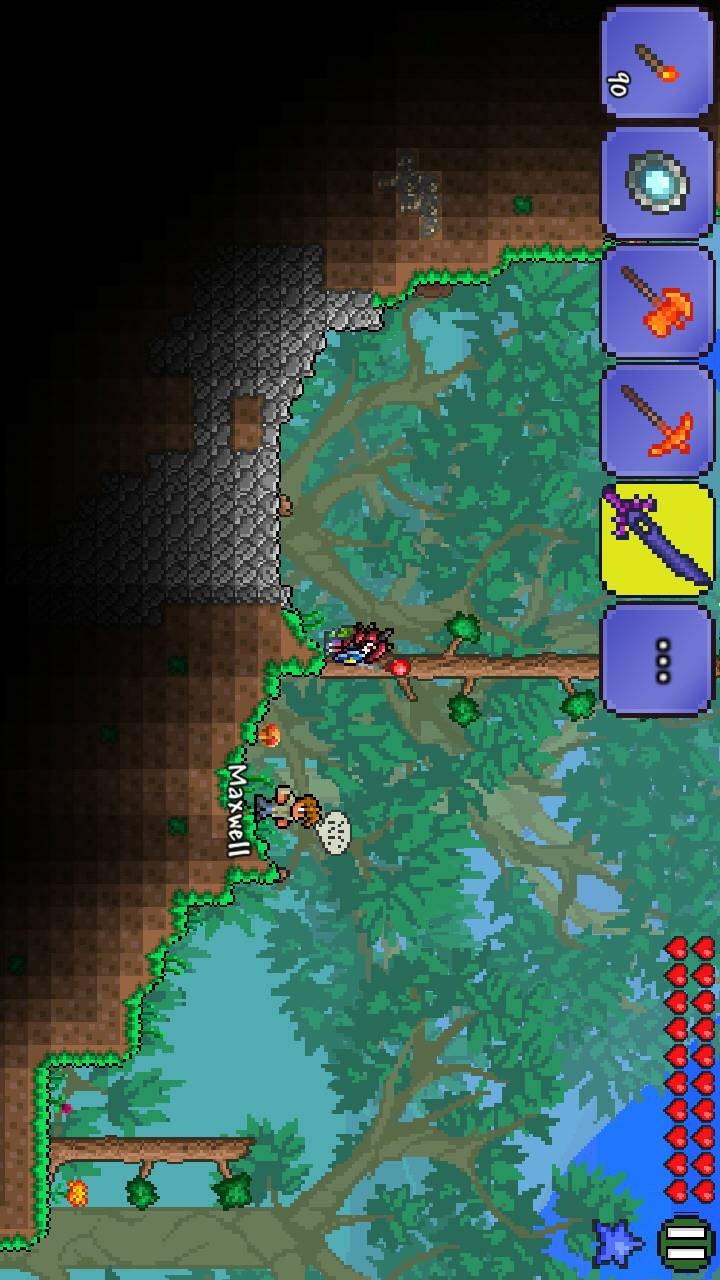The height and width of the screenshot is (1280, 720).
Task: Open inventory with three-dots button
Action: [658, 660]
